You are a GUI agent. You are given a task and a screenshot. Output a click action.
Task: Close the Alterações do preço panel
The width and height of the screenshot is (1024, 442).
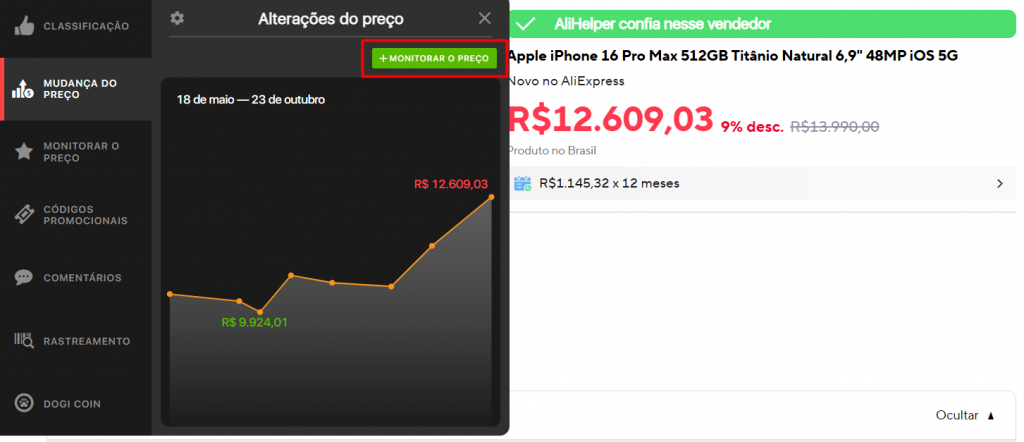click(x=485, y=18)
